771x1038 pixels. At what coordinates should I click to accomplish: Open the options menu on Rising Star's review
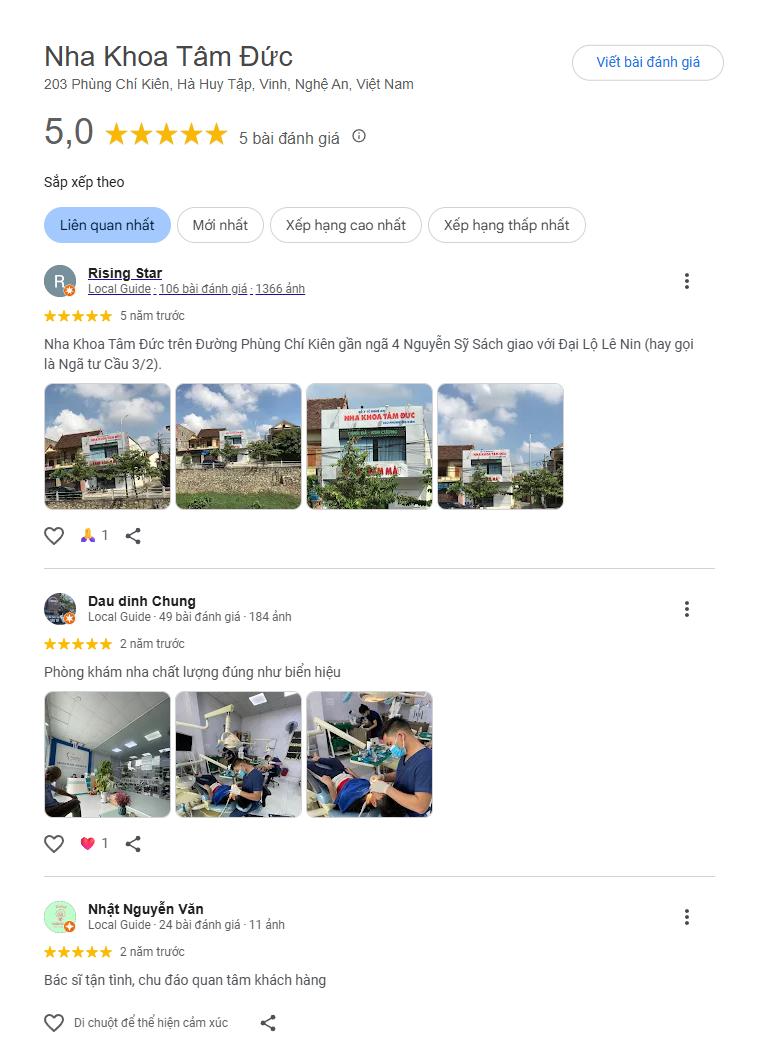[687, 281]
